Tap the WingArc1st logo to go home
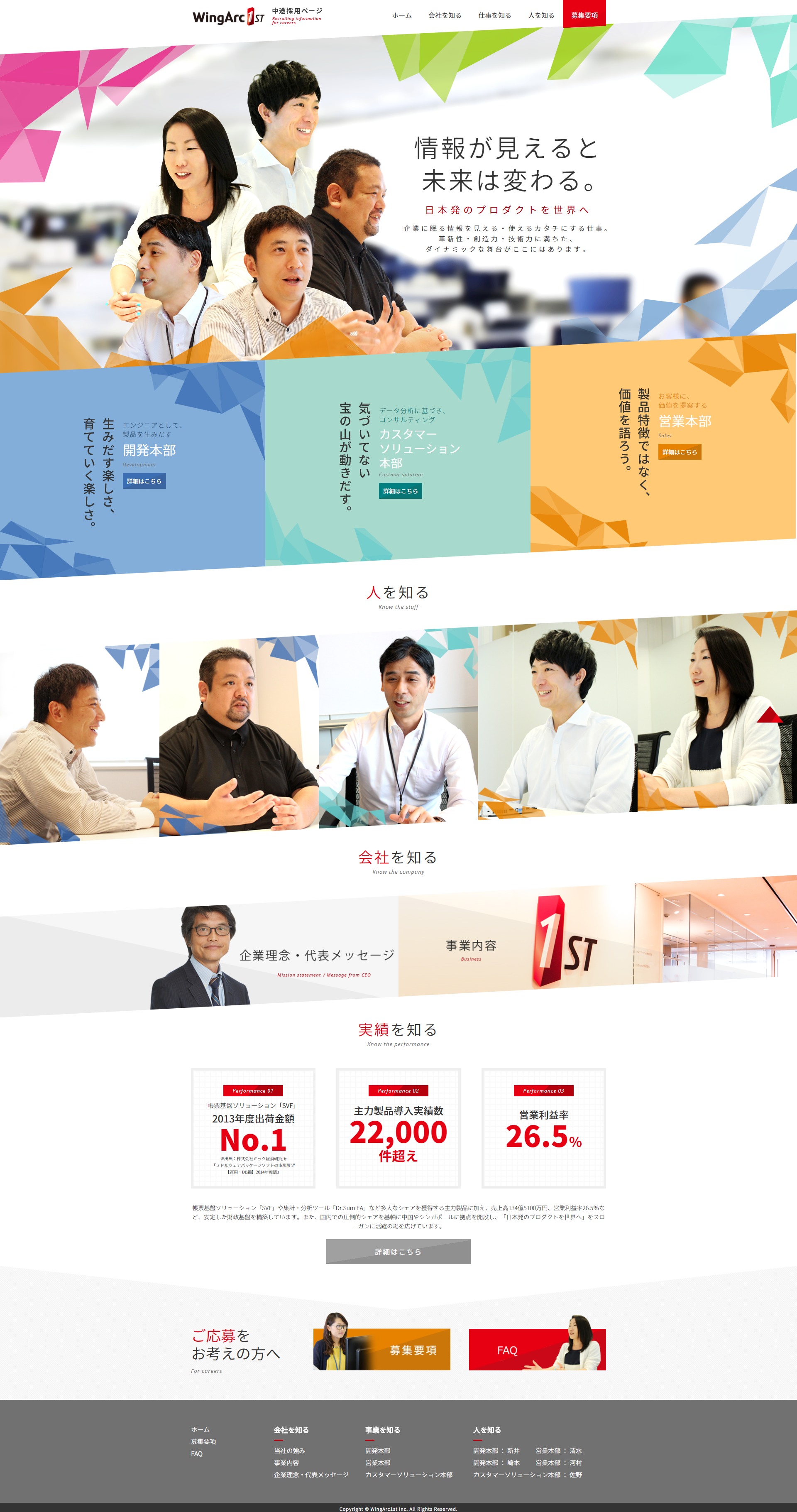The height and width of the screenshot is (1512, 797). (x=228, y=17)
